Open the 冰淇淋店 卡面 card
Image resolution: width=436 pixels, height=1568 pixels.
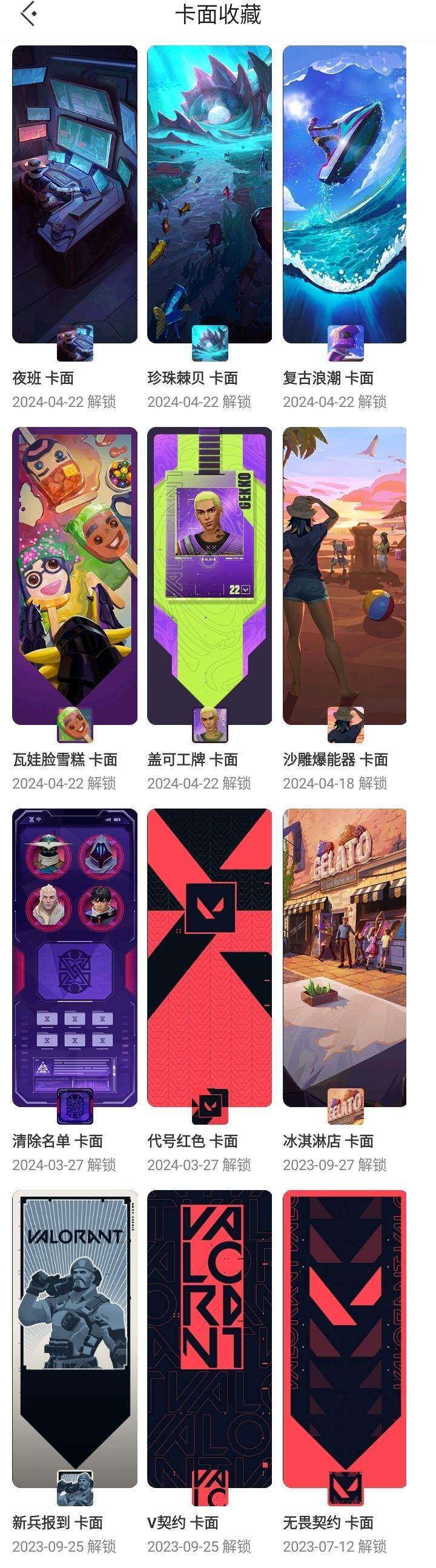[x=345, y=957]
